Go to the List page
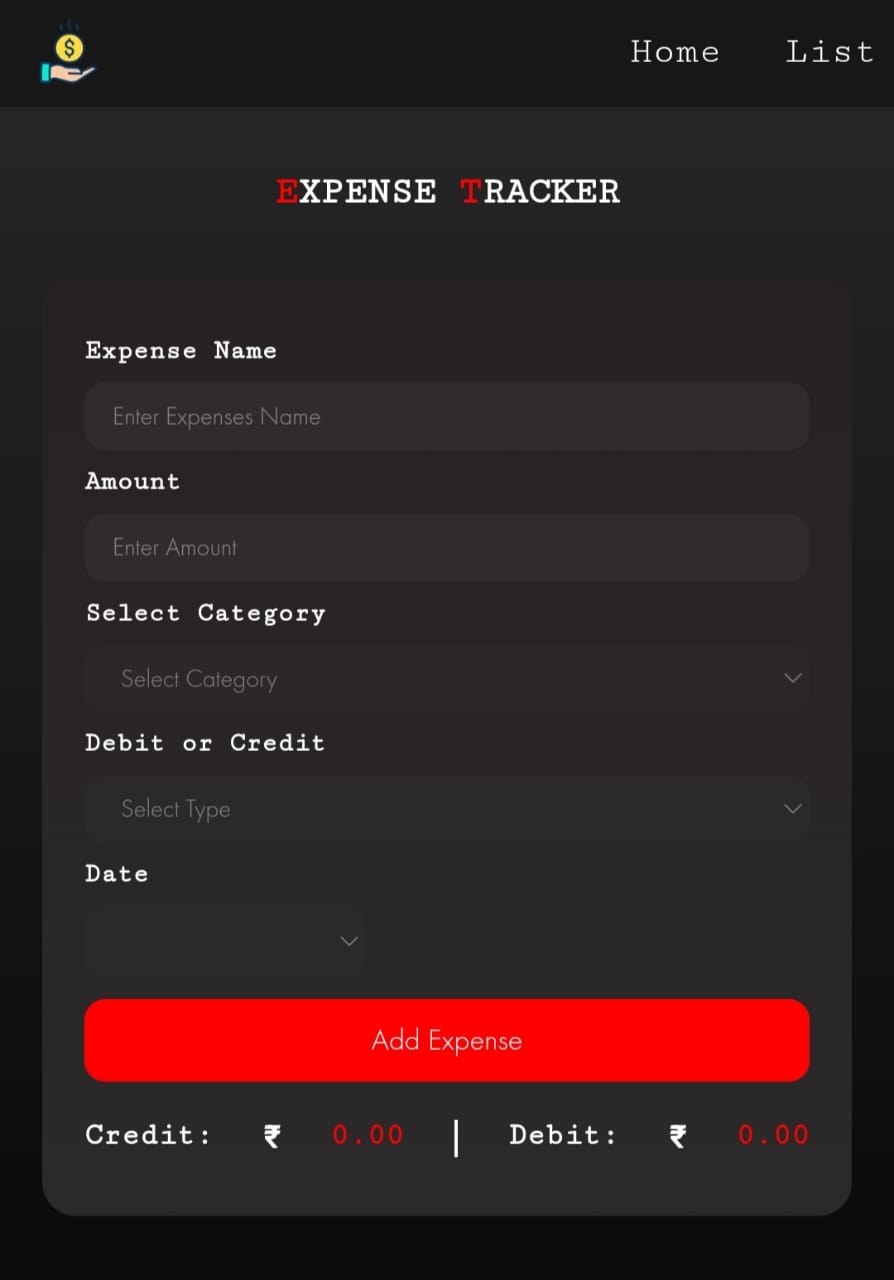894x1280 pixels. [x=829, y=52]
